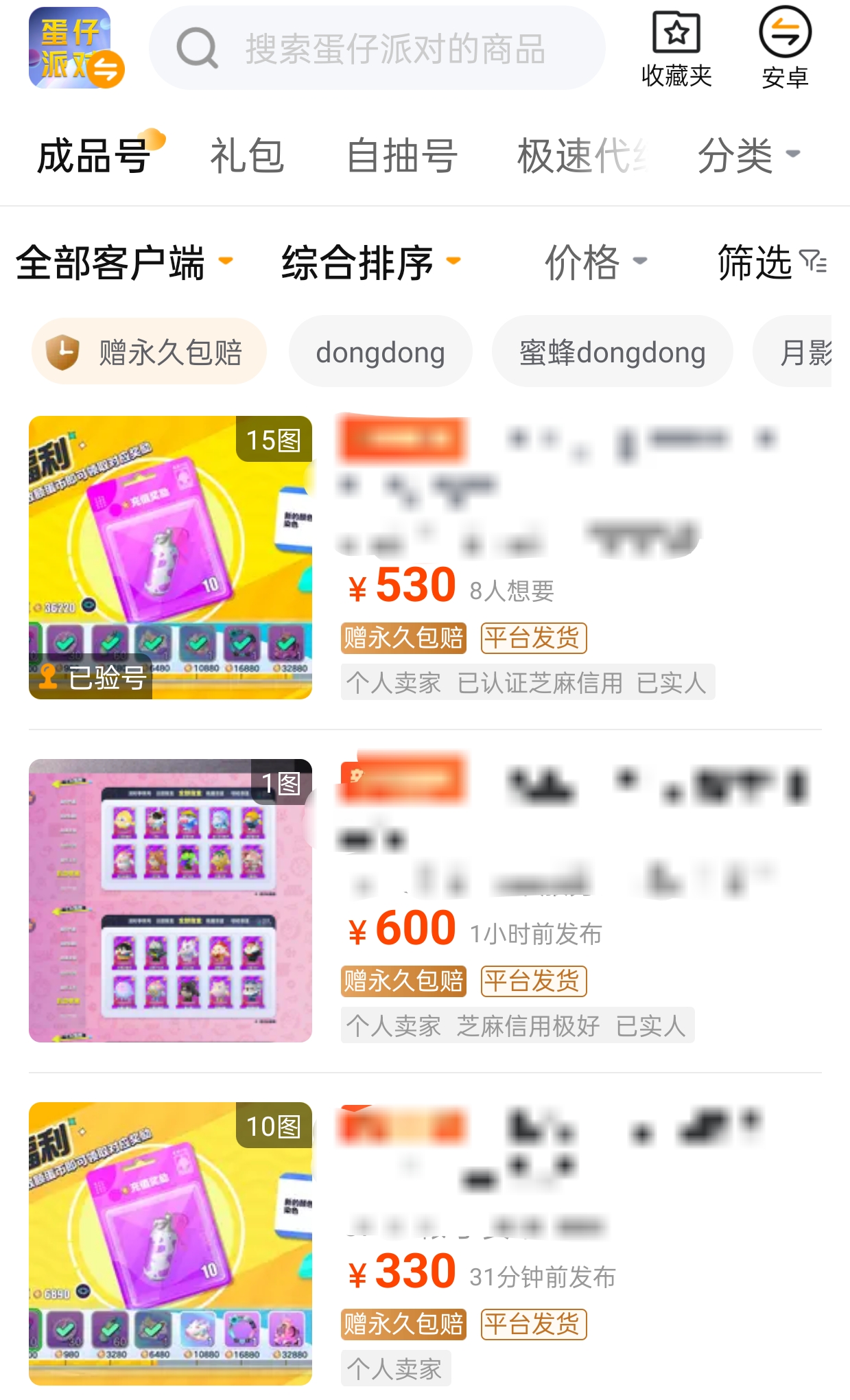This screenshot has width=850, height=1400.
Task: Switch to the 礼包 tab
Action: pos(247,156)
